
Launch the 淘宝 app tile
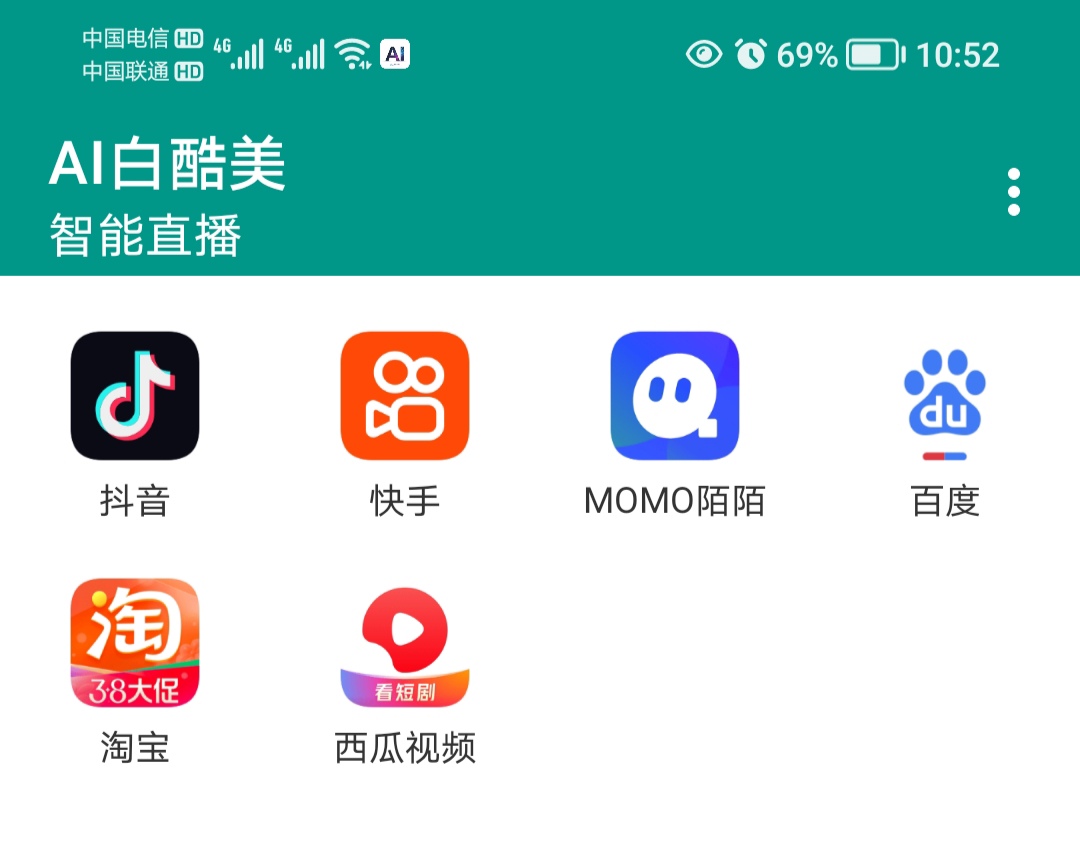[135, 643]
